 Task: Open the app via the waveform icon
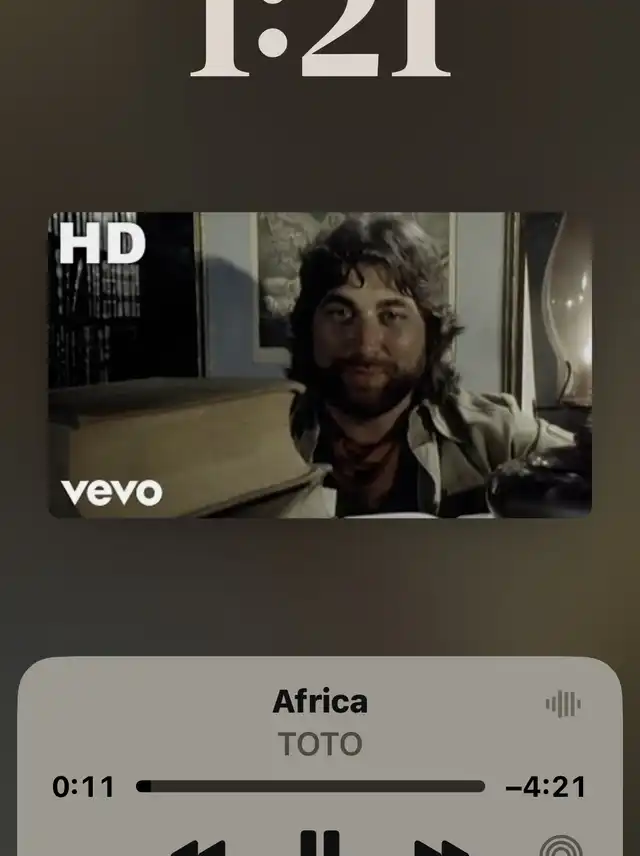pos(563,704)
